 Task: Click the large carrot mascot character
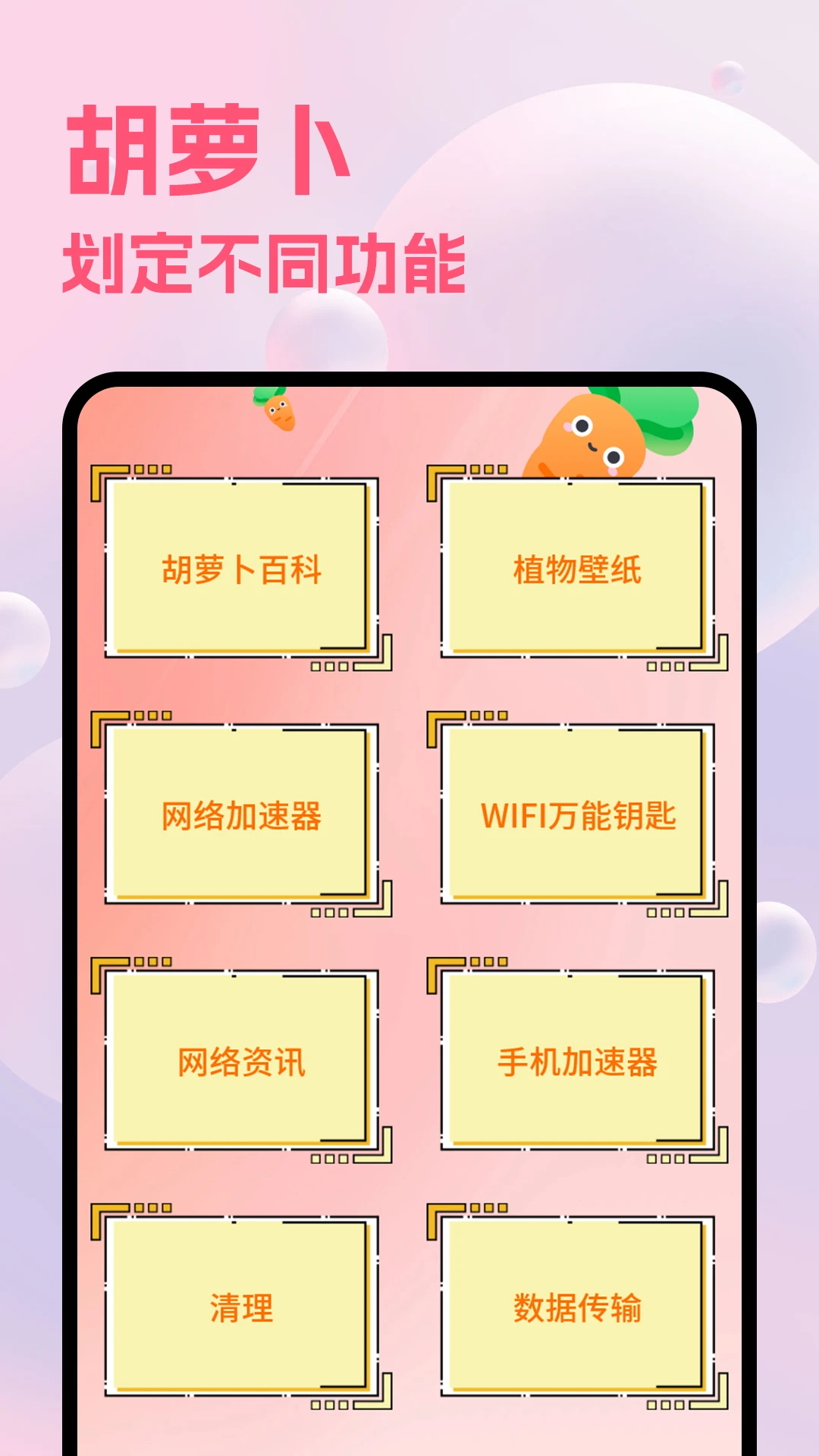point(599,440)
